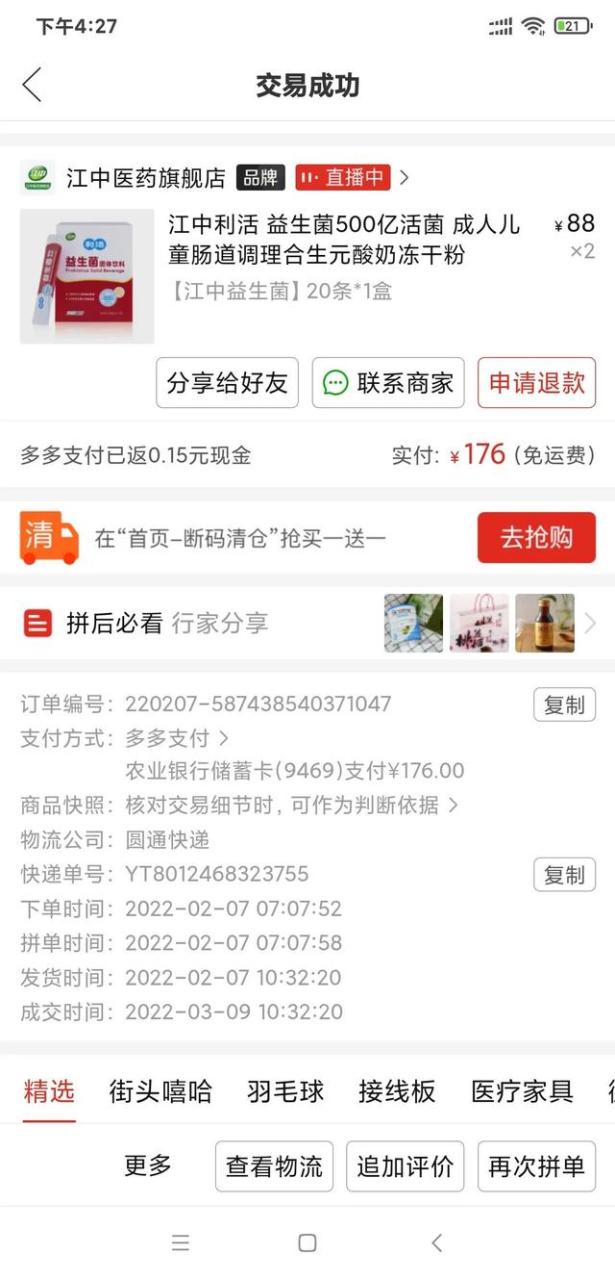This screenshot has height=1280, width=615.
Task: View 商品快照 product snapshot
Action: click(290, 805)
